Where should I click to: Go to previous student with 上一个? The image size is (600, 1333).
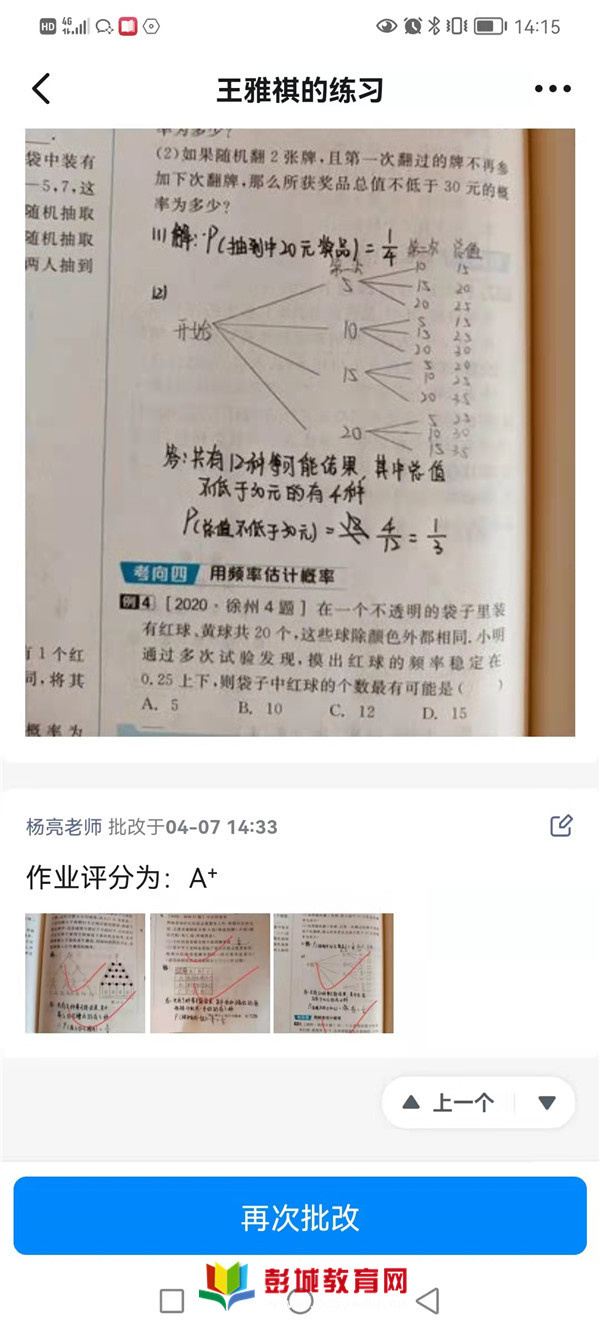pos(450,1103)
